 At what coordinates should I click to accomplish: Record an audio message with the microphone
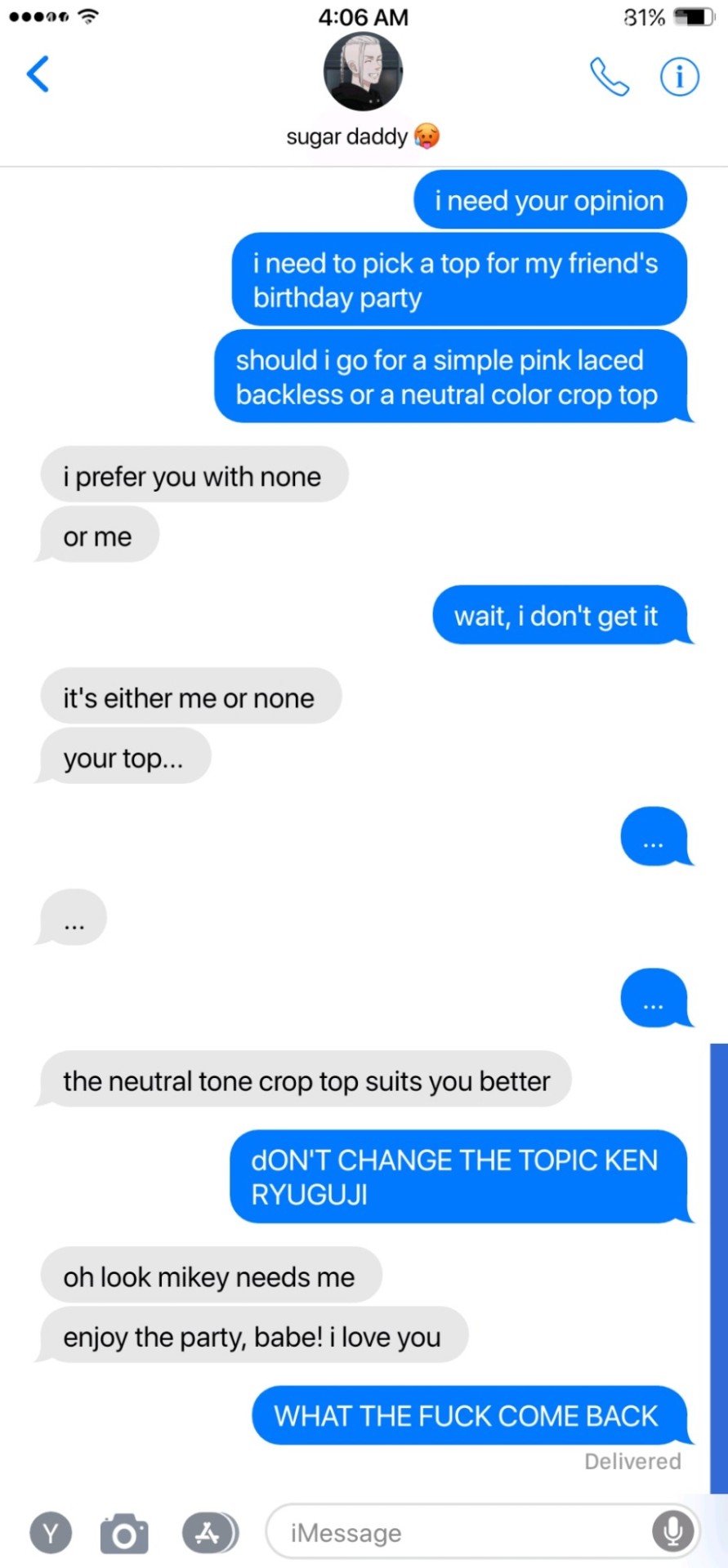[x=672, y=1532]
